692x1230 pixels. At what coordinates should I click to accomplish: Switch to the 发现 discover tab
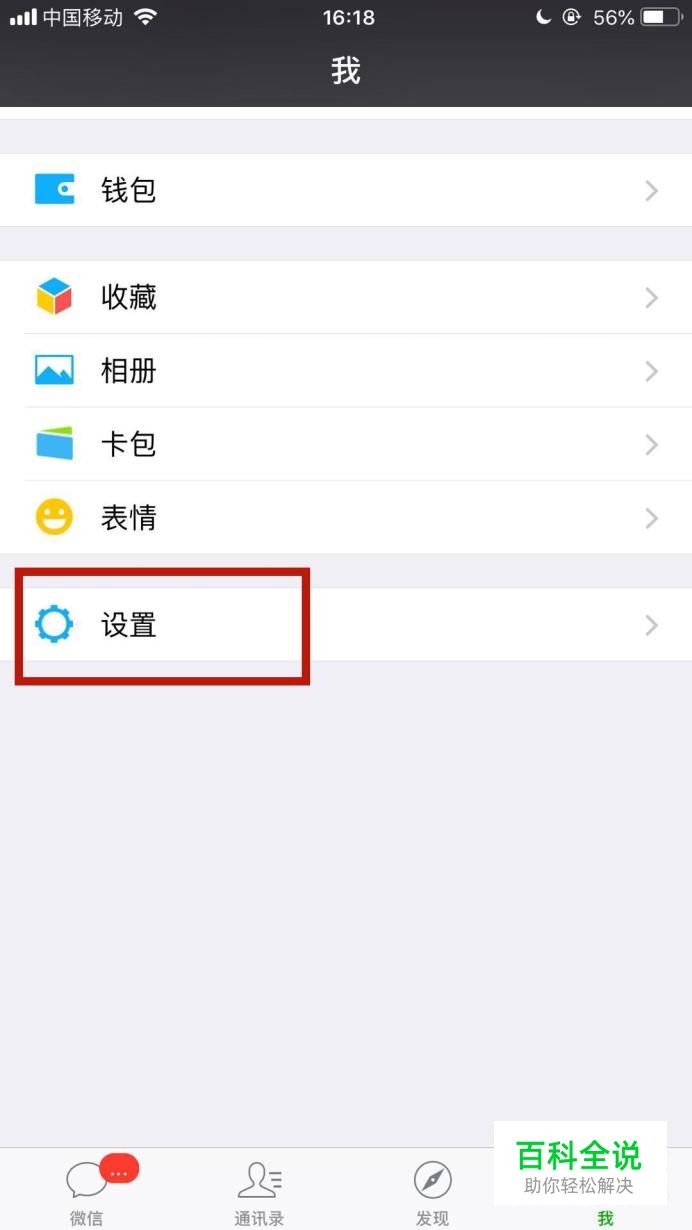tap(432, 1192)
